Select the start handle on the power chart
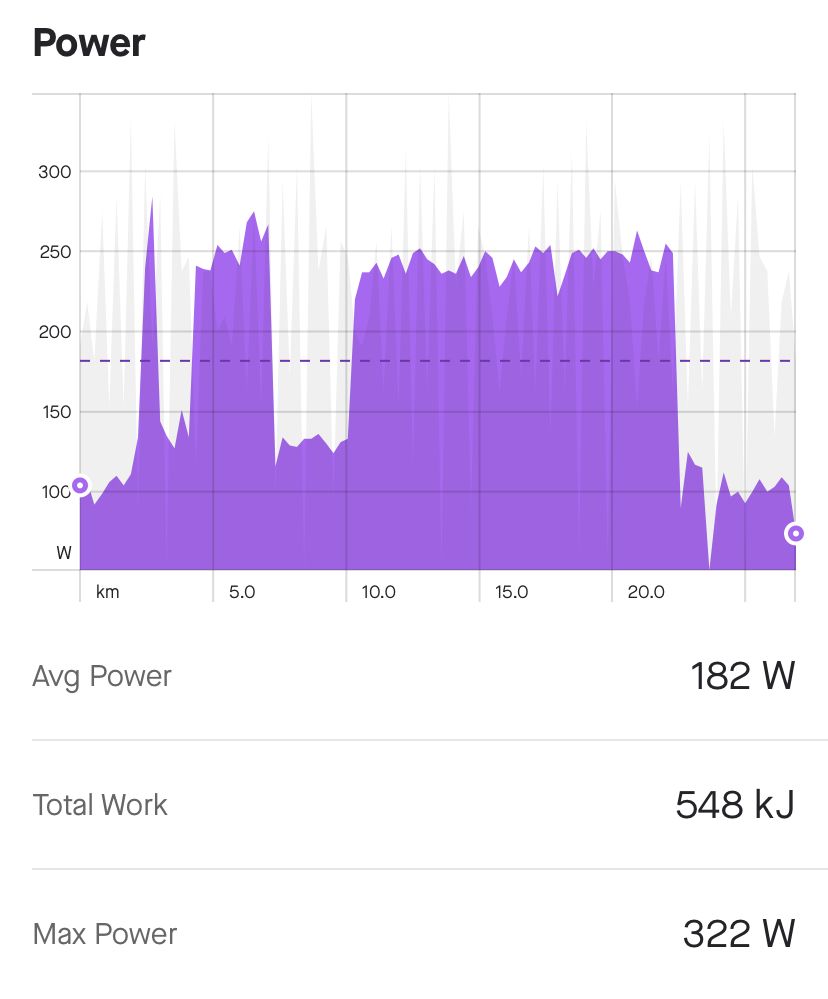Screen dimensions: 828x999 80,486
